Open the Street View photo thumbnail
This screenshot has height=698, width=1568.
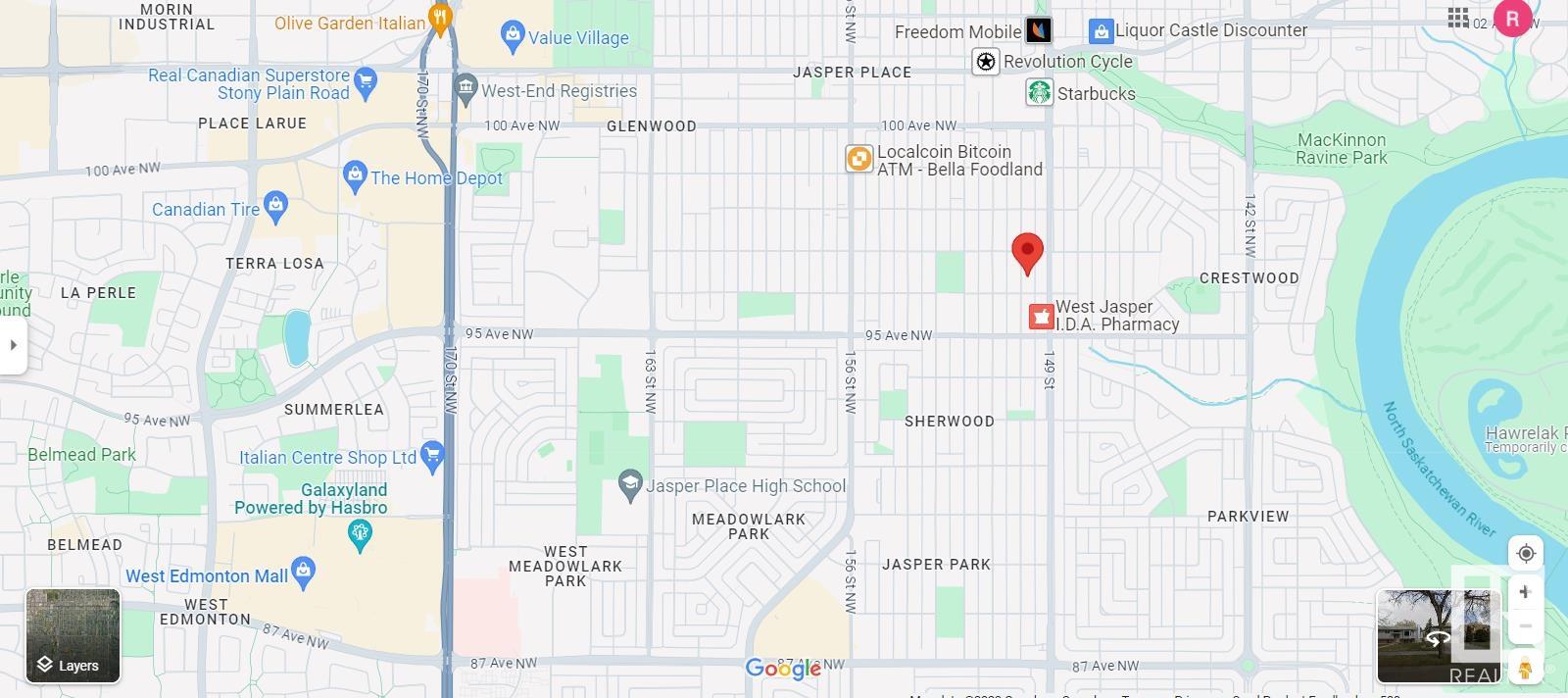coord(1437,636)
